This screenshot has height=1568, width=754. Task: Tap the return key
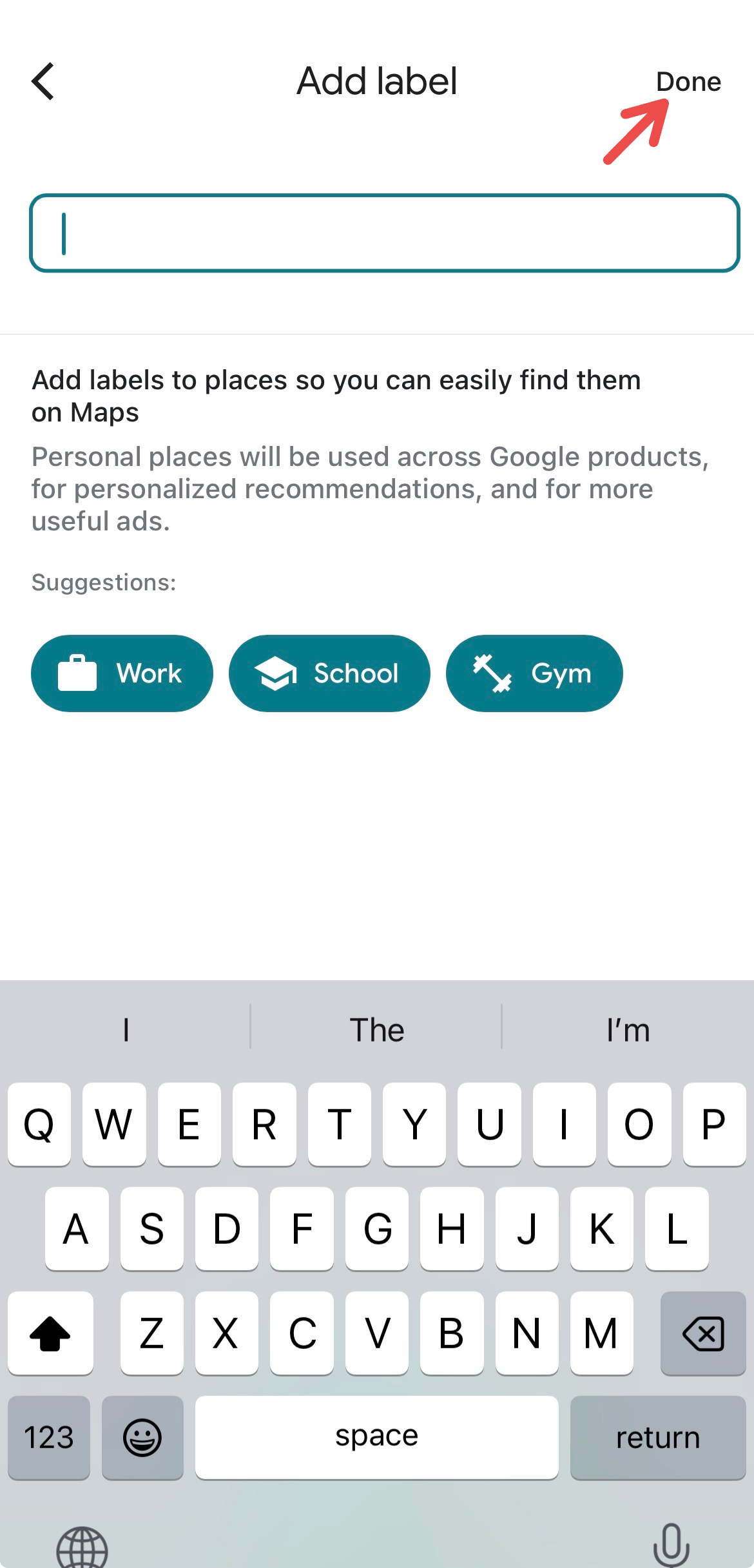coord(657,1437)
